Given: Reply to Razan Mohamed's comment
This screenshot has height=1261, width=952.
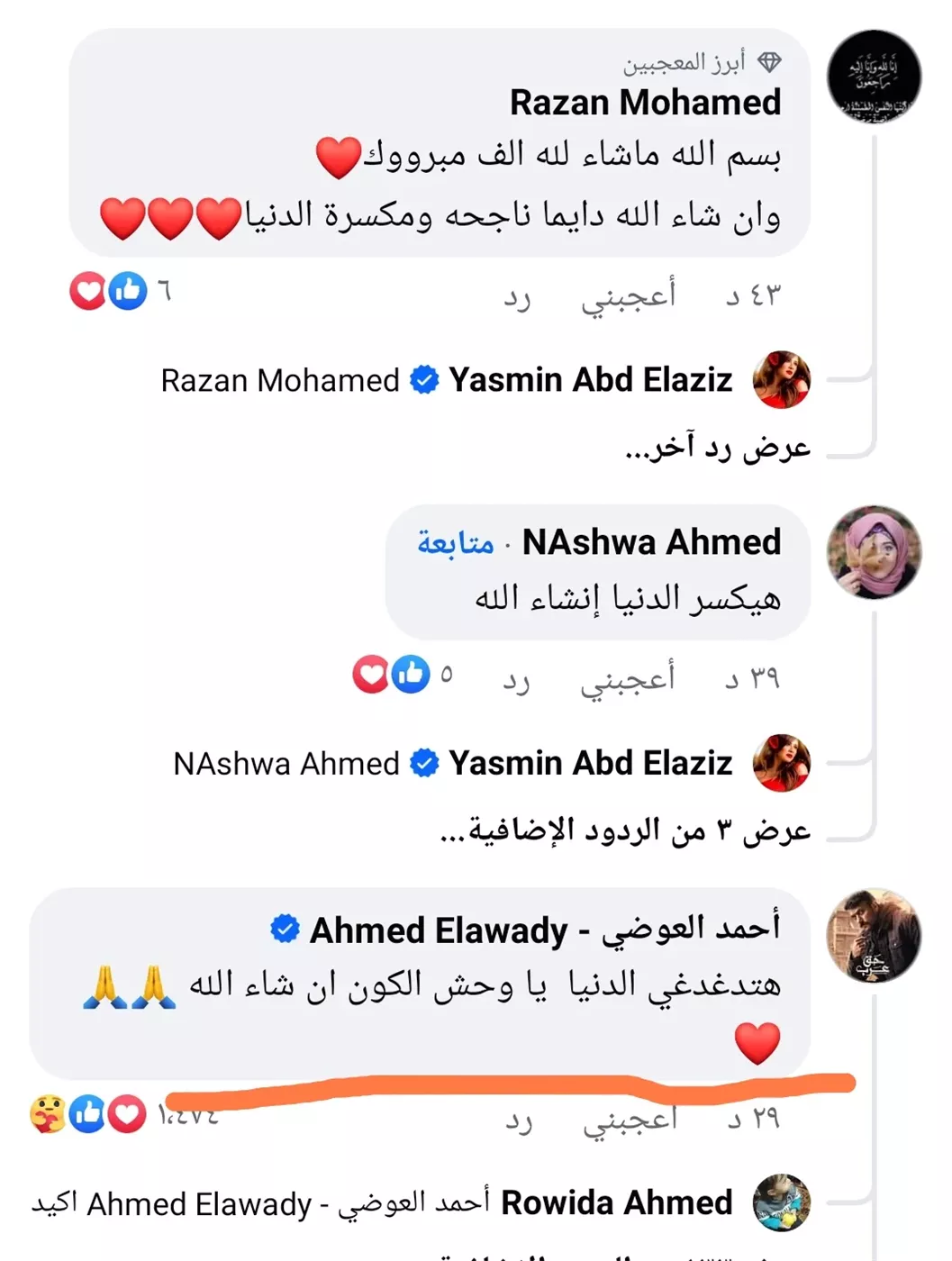Looking at the screenshot, I should click(517, 297).
